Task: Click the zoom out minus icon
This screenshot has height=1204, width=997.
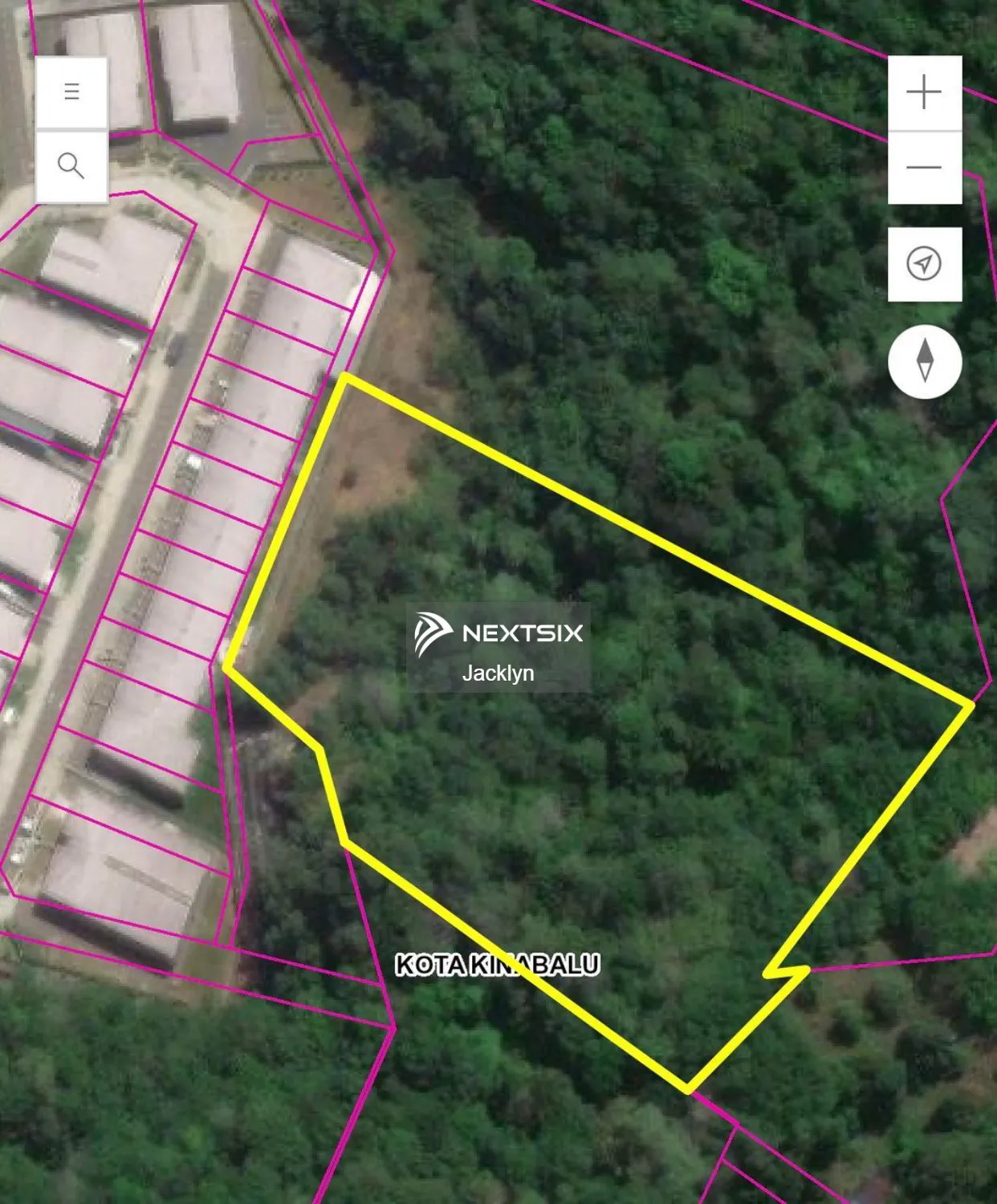Action: pos(923,166)
